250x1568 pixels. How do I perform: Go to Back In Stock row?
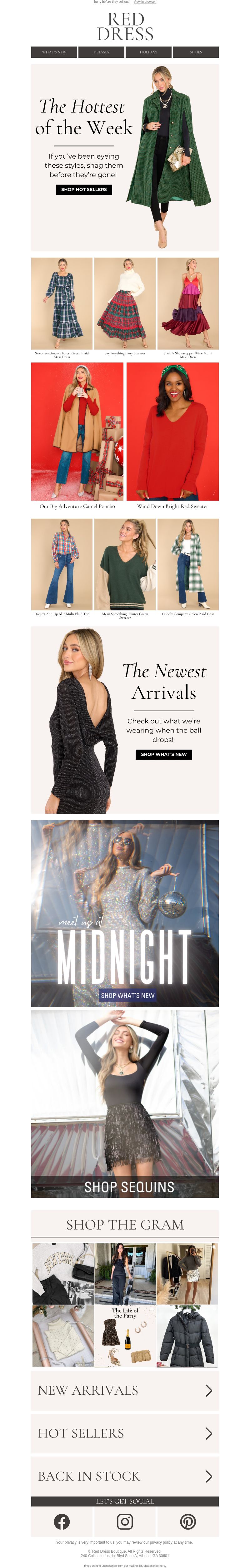coord(125,1476)
